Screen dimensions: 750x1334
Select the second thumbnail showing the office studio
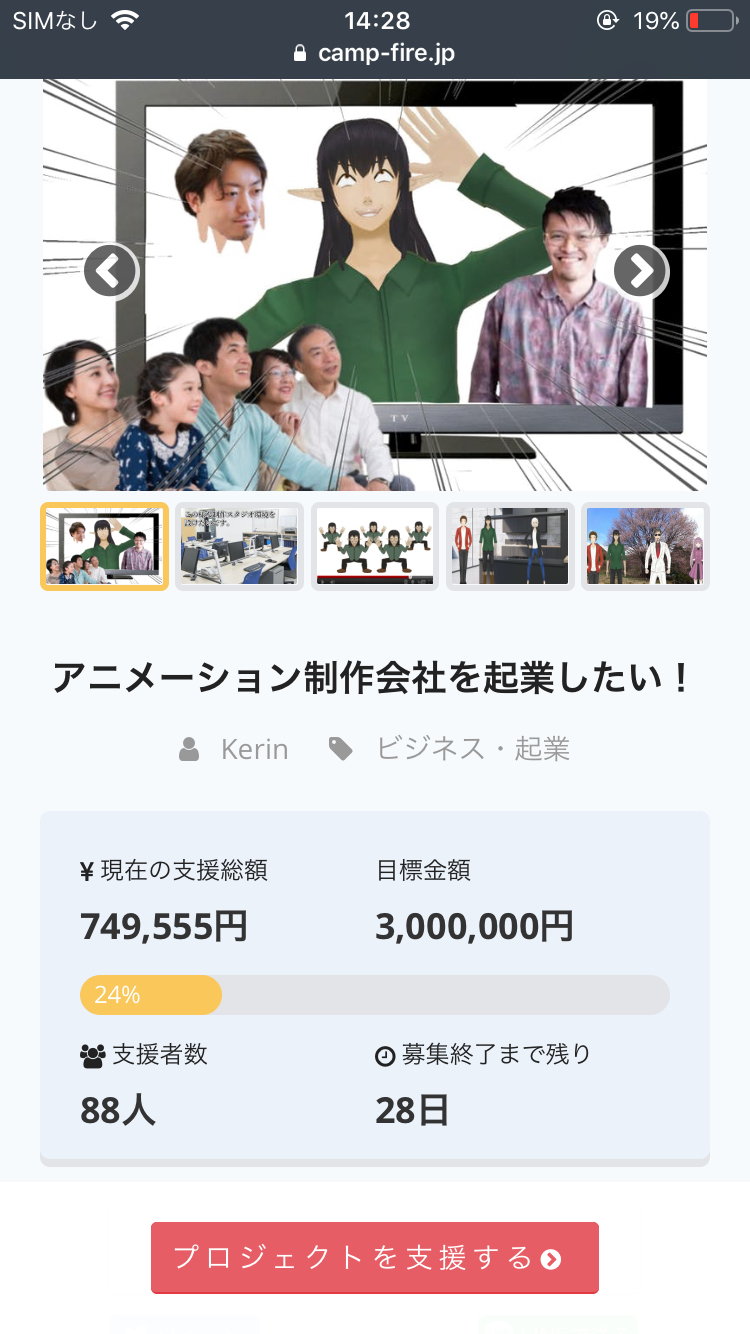pyautogui.click(x=240, y=546)
